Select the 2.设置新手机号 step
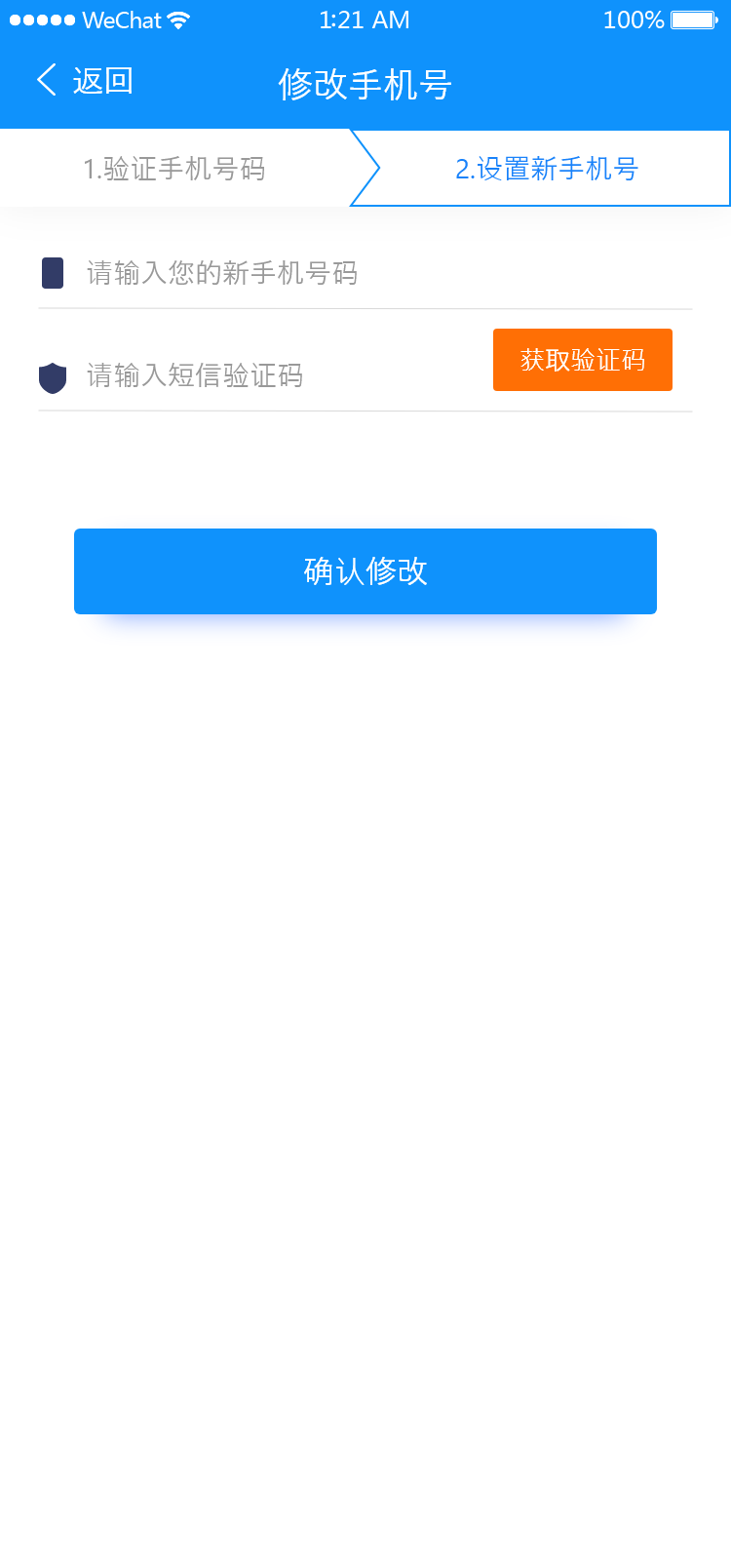Viewport: 731px width, 1568px height. 547,169
